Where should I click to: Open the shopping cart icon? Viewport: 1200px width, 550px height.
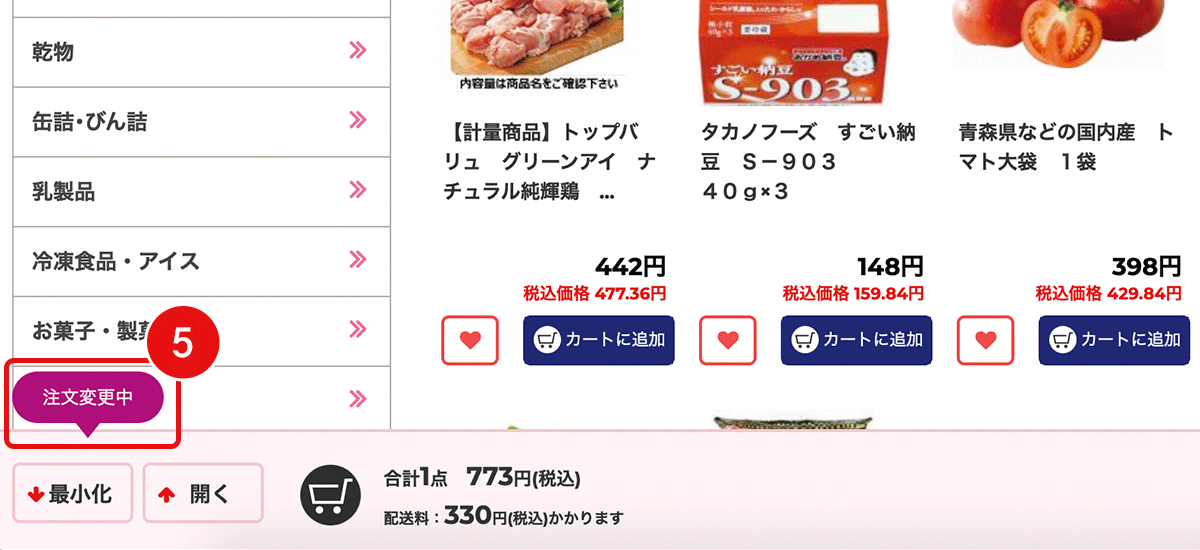(331, 495)
